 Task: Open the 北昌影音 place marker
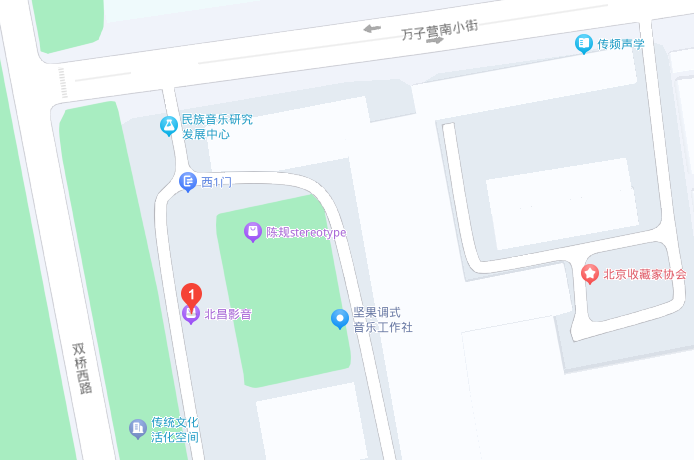[191, 316]
